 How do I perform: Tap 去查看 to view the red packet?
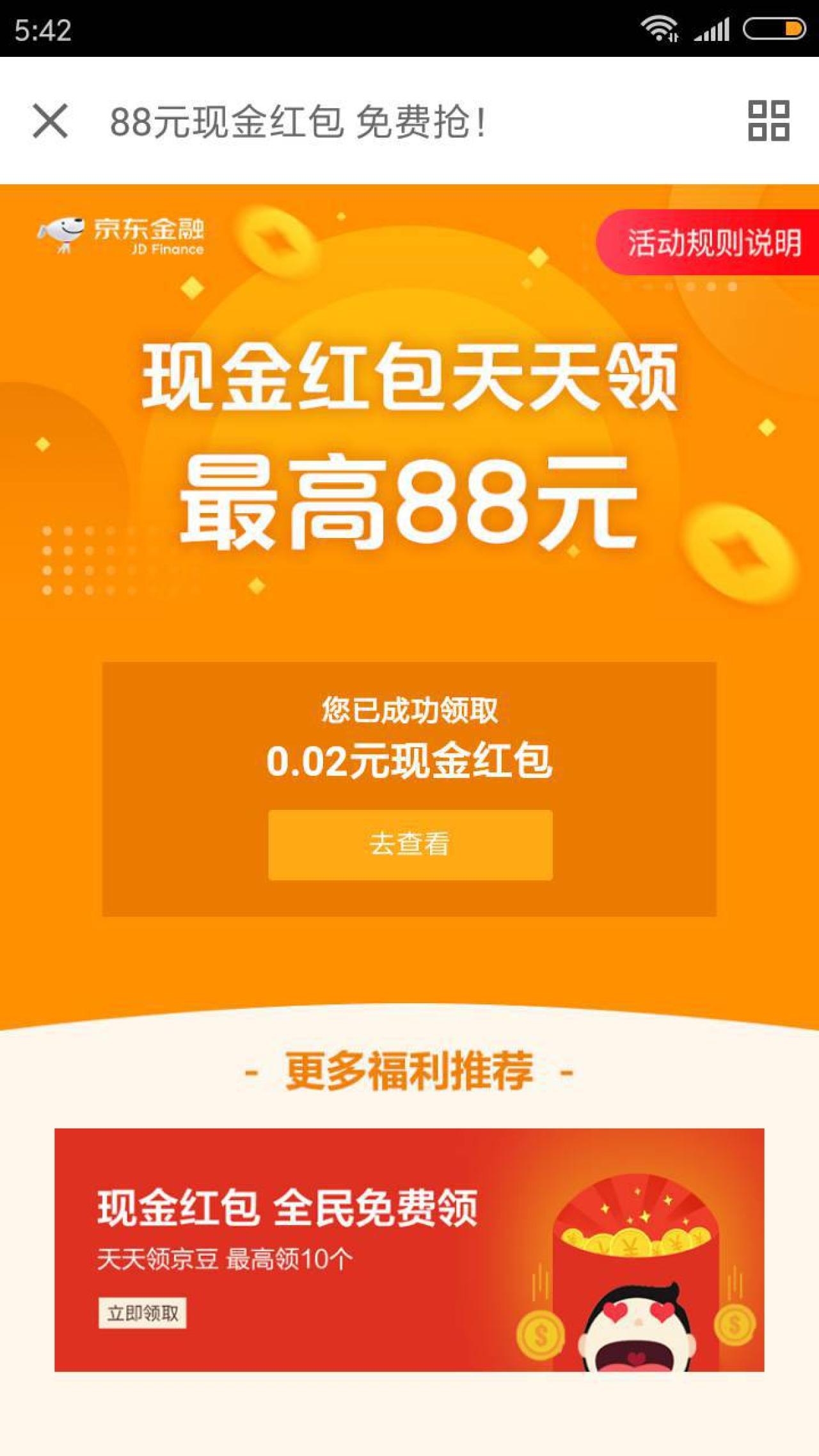(409, 844)
